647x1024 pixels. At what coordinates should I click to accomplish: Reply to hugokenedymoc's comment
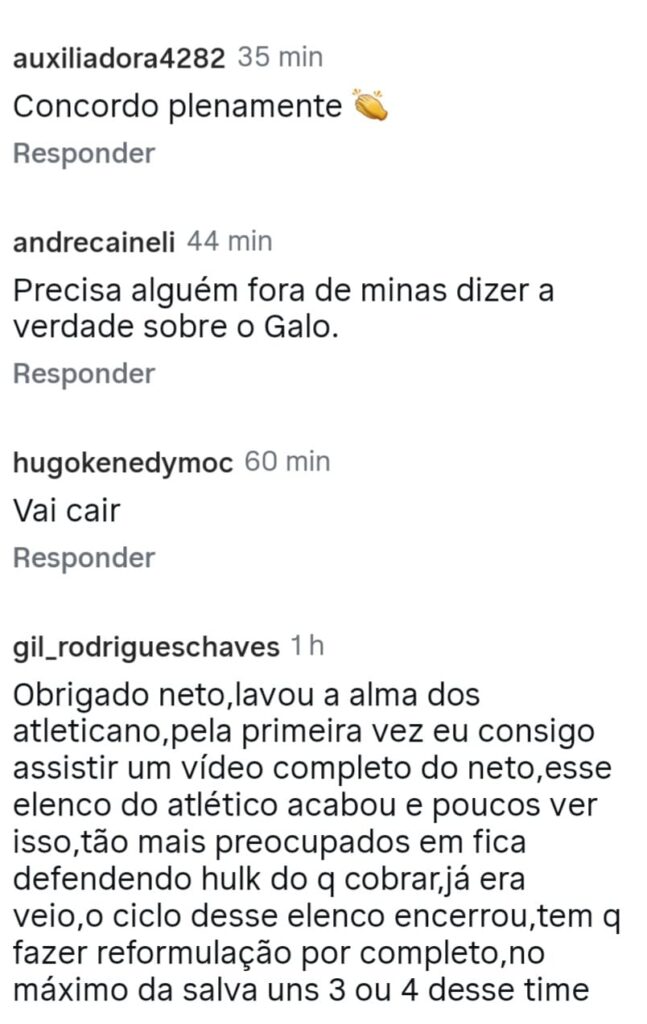84,558
